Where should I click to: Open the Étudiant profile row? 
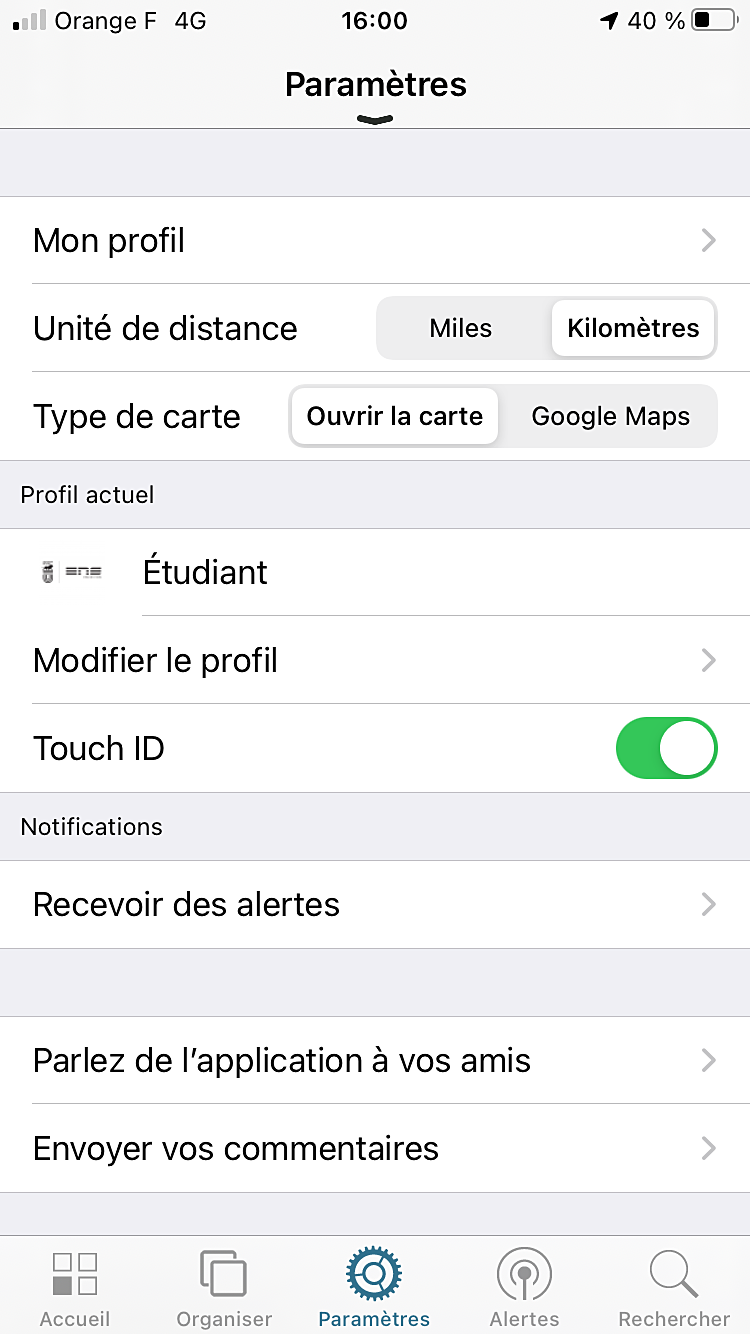(x=375, y=572)
